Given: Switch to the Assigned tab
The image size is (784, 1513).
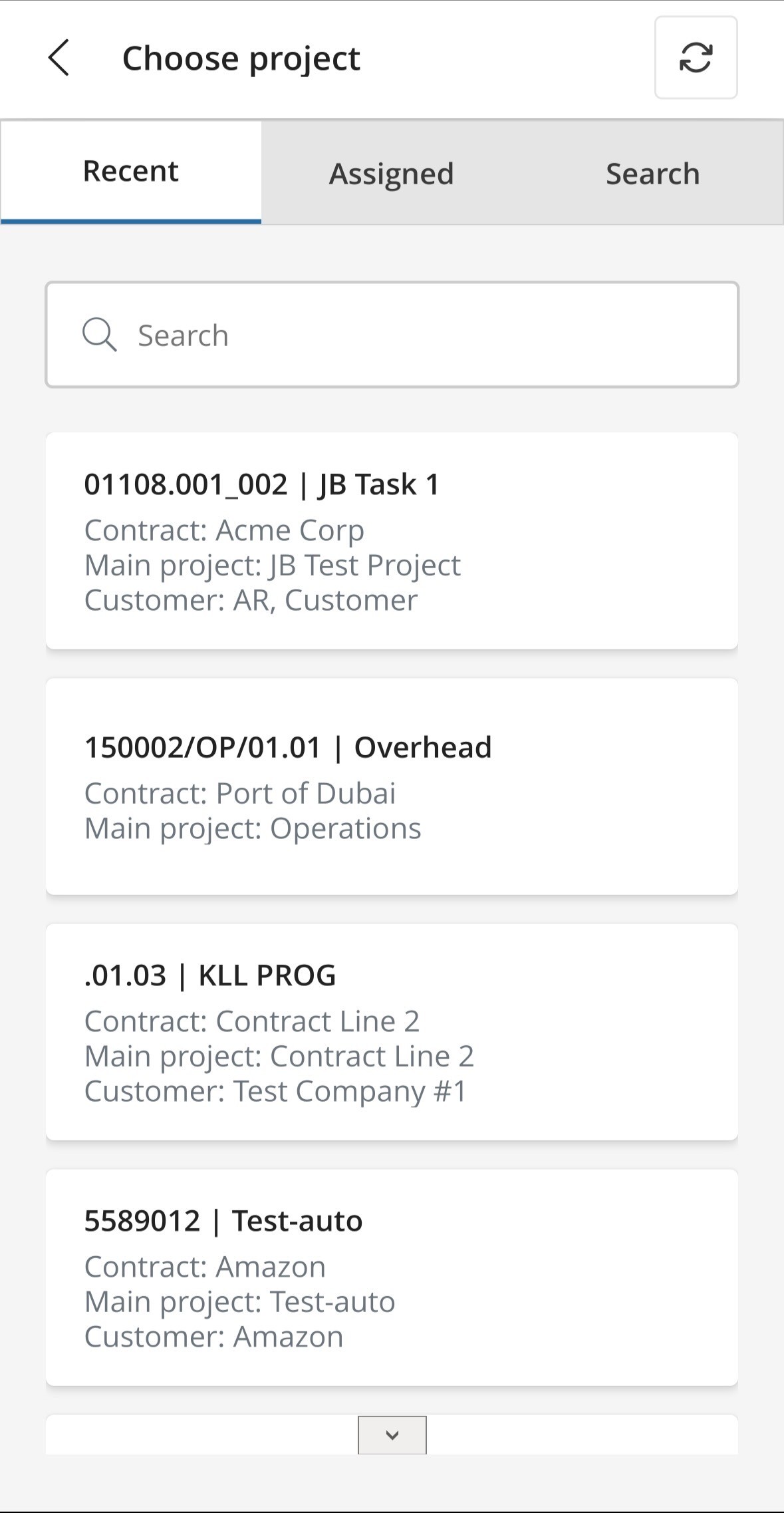Looking at the screenshot, I should pos(391,174).
